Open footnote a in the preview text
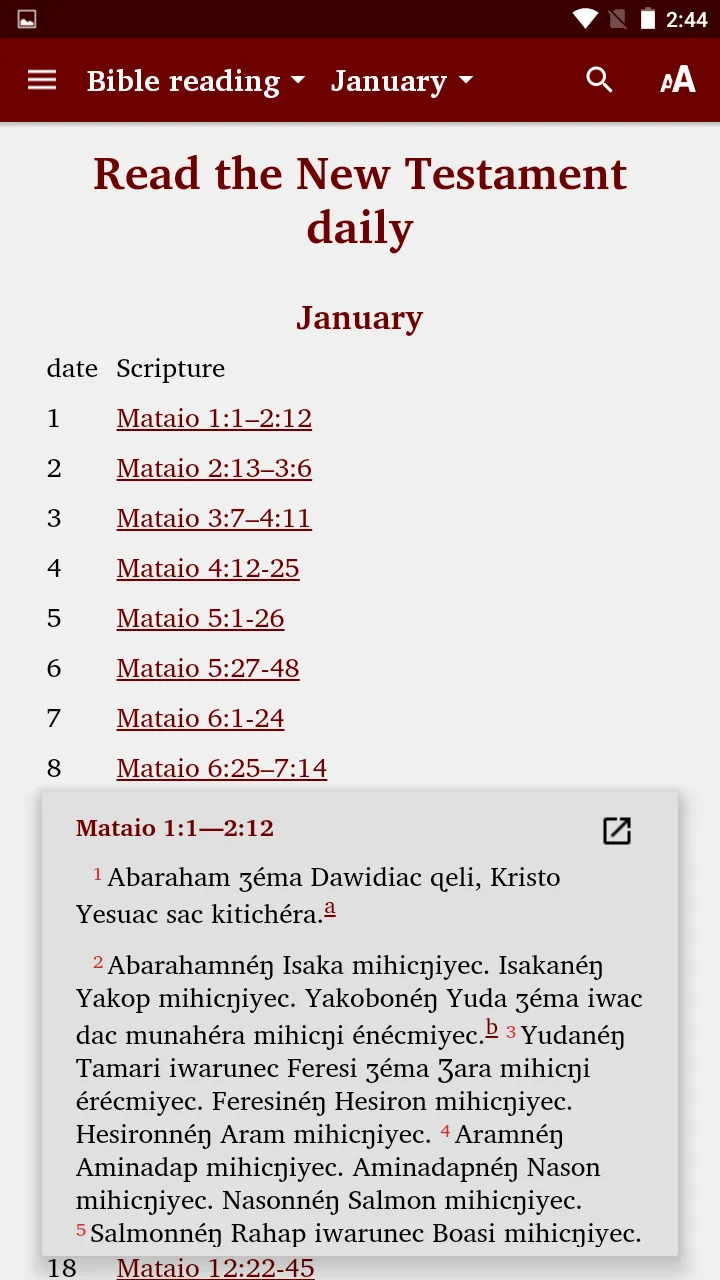 [x=330, y=908]
